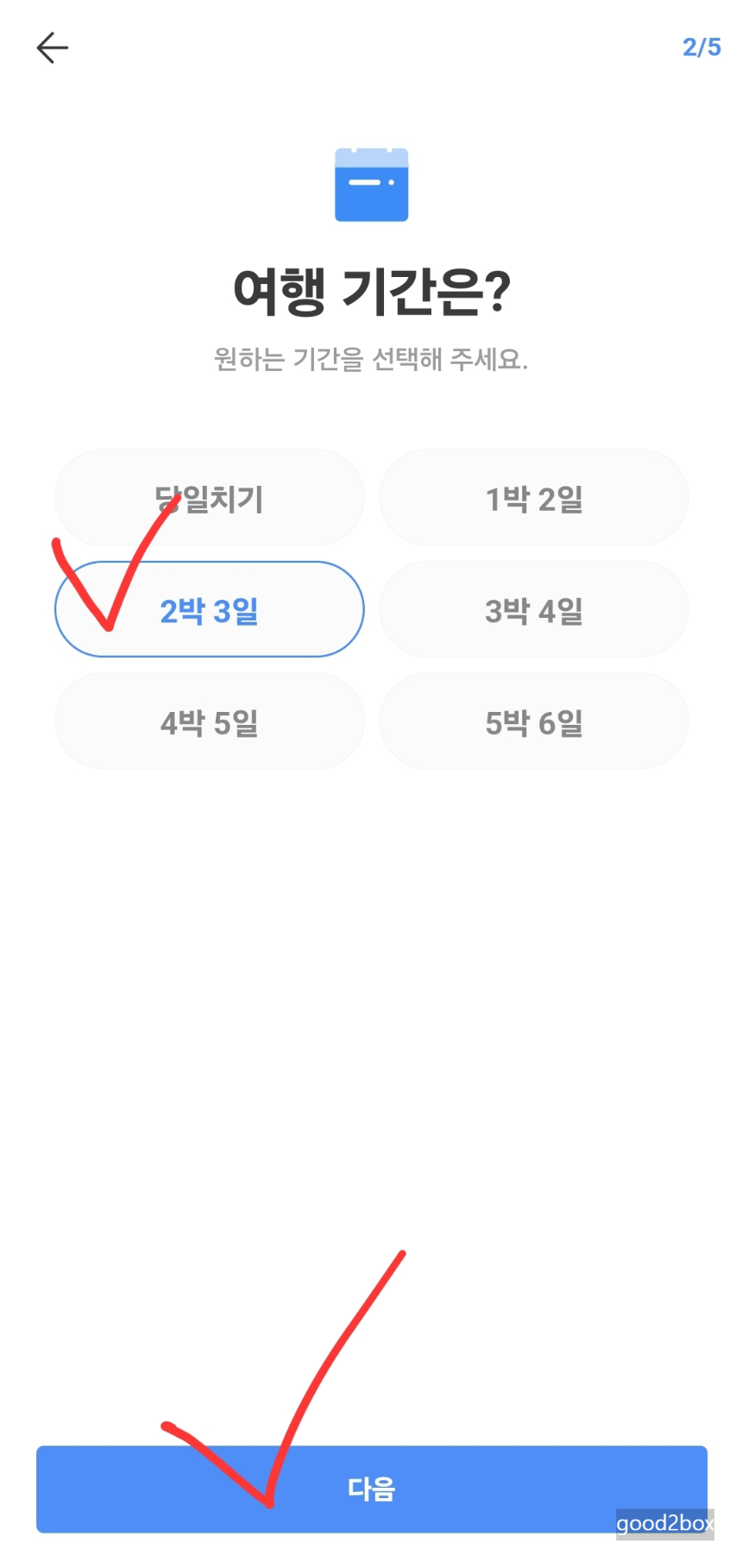Pick the 4박 5일 duration

click(209, 721)
